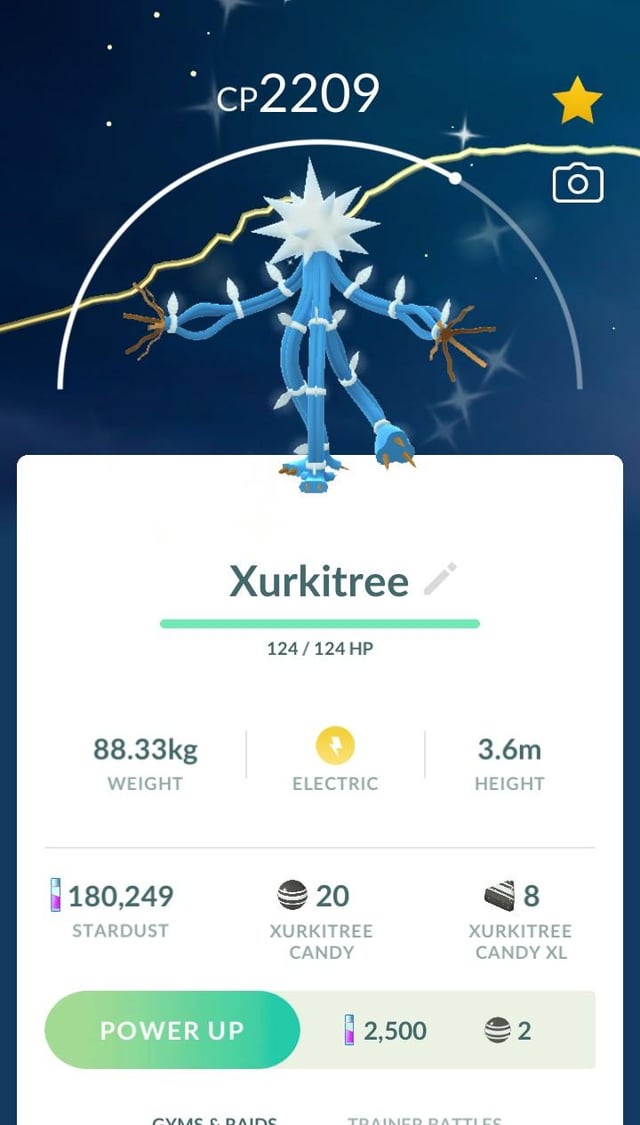Screen dimensions: 640x1125
Task: Power up Xurkitree
Action: click(172, 1031)
